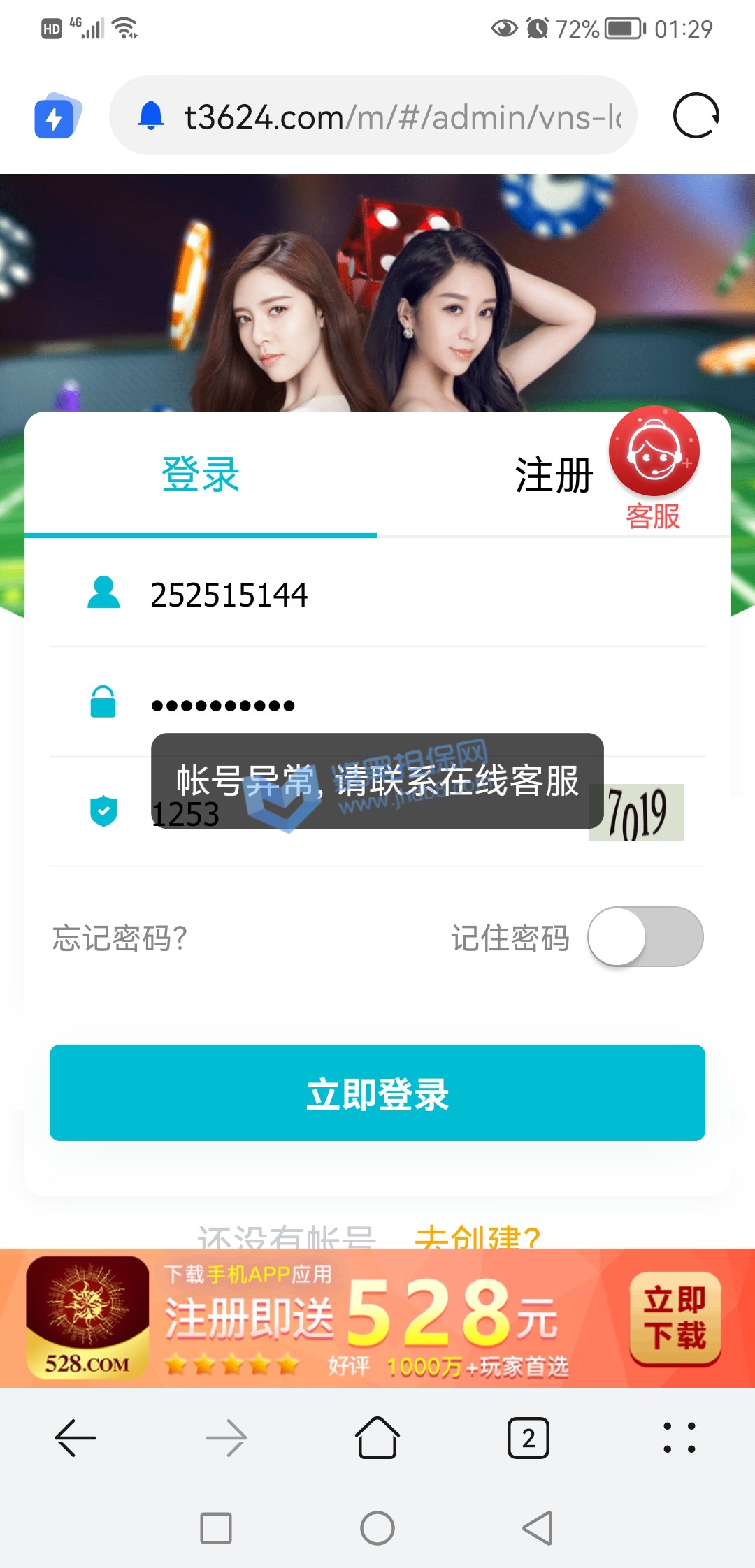Open the 忘记密码 link

click(x=120, y=938)
